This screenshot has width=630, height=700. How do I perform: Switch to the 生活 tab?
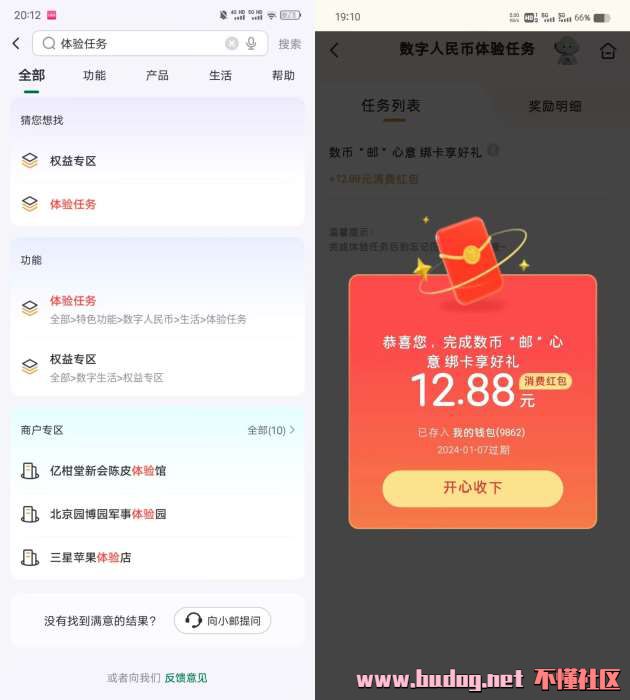[220, 75]
